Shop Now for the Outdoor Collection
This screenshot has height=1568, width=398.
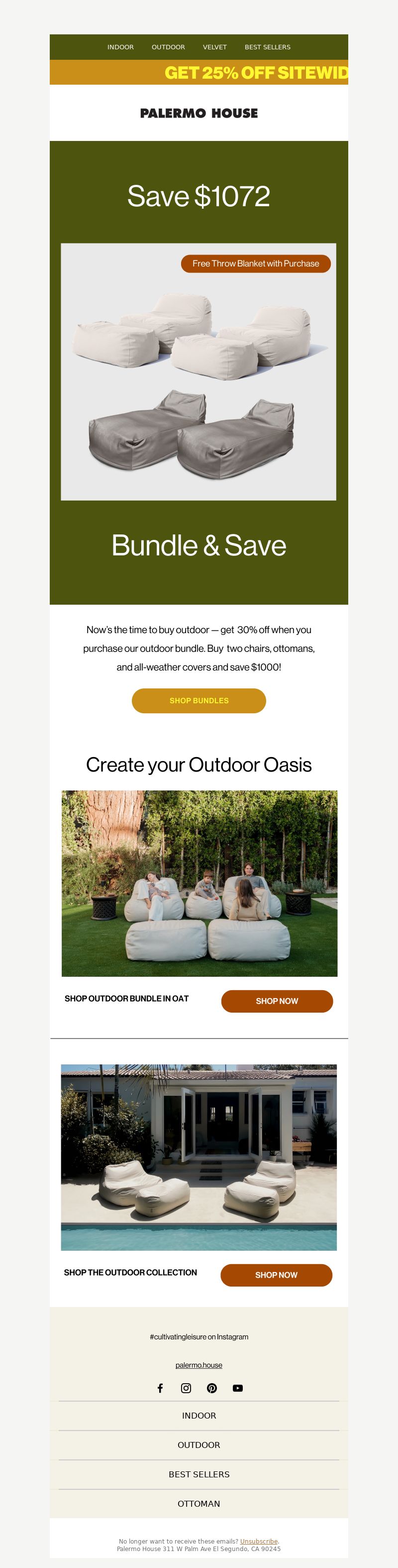point(276,1275)
